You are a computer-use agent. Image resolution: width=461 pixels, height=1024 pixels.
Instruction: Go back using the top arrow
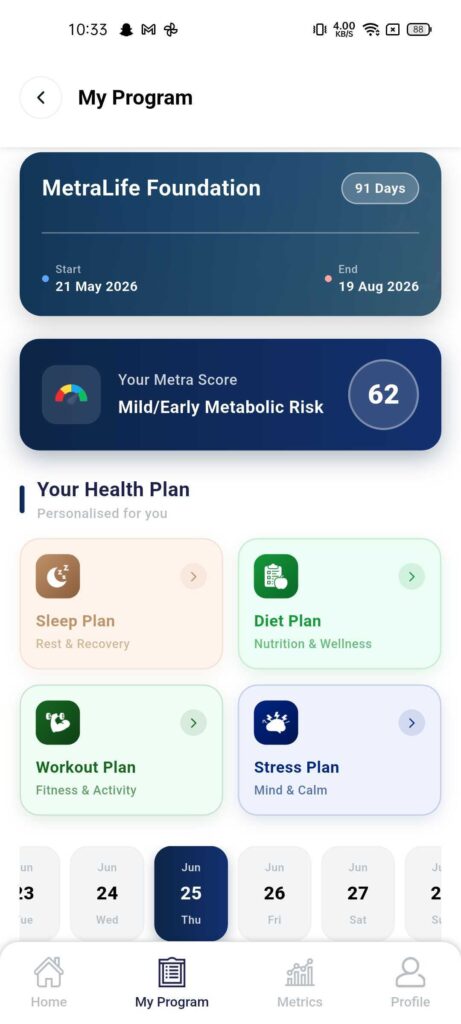(40, 98)
